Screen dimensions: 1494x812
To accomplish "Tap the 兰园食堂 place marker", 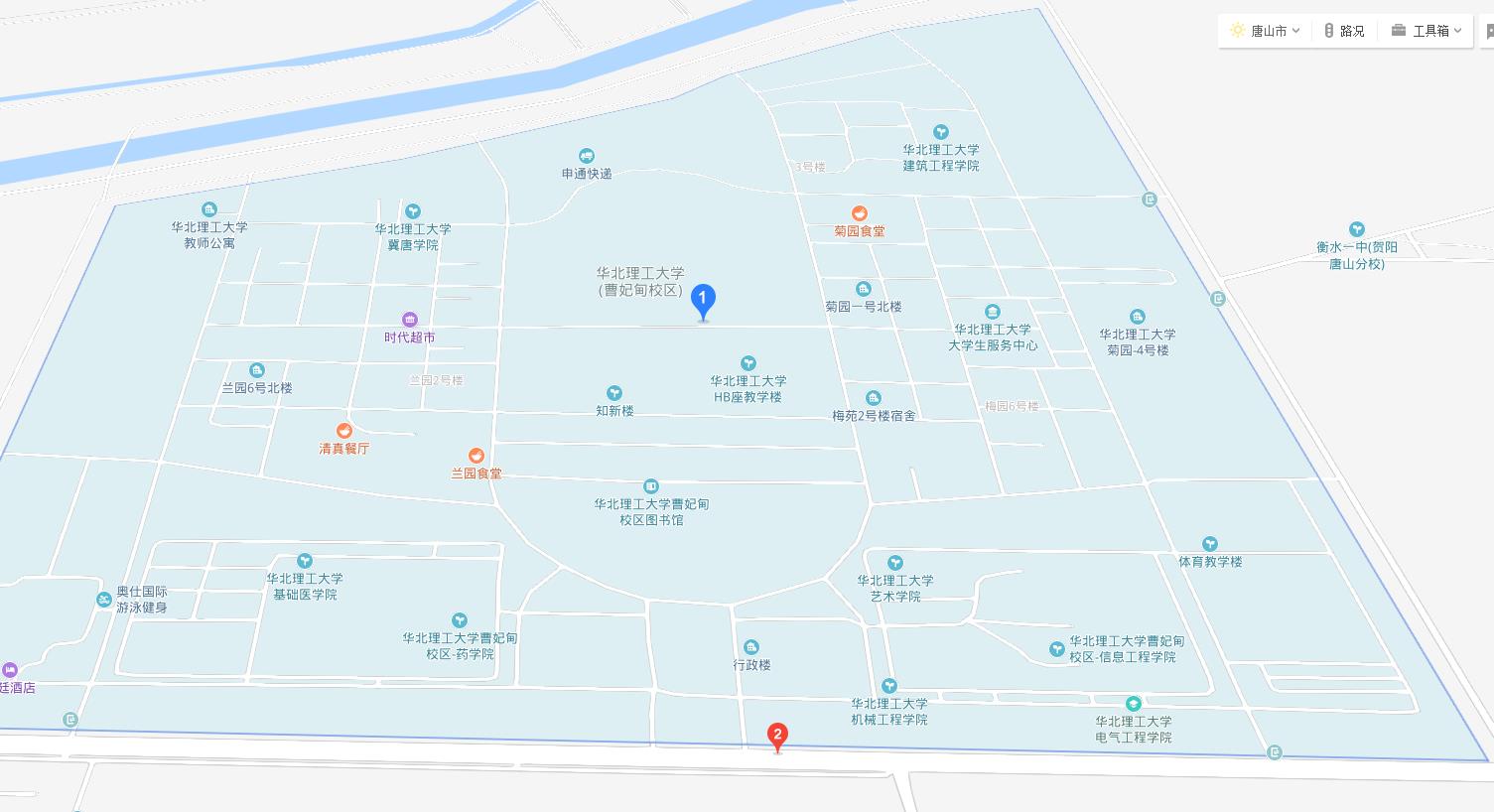I will pos(476,456).
